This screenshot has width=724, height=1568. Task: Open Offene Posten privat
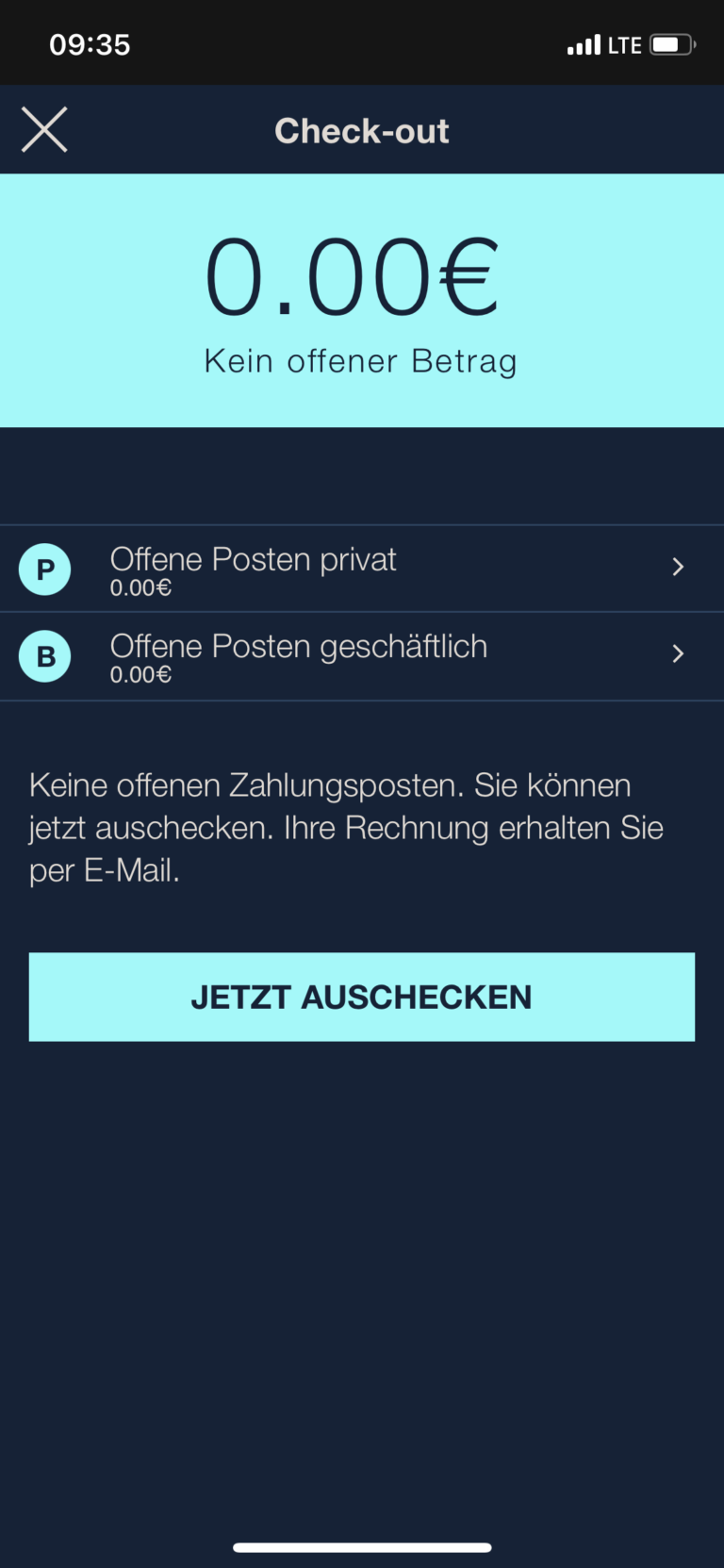tap(362, 569)
